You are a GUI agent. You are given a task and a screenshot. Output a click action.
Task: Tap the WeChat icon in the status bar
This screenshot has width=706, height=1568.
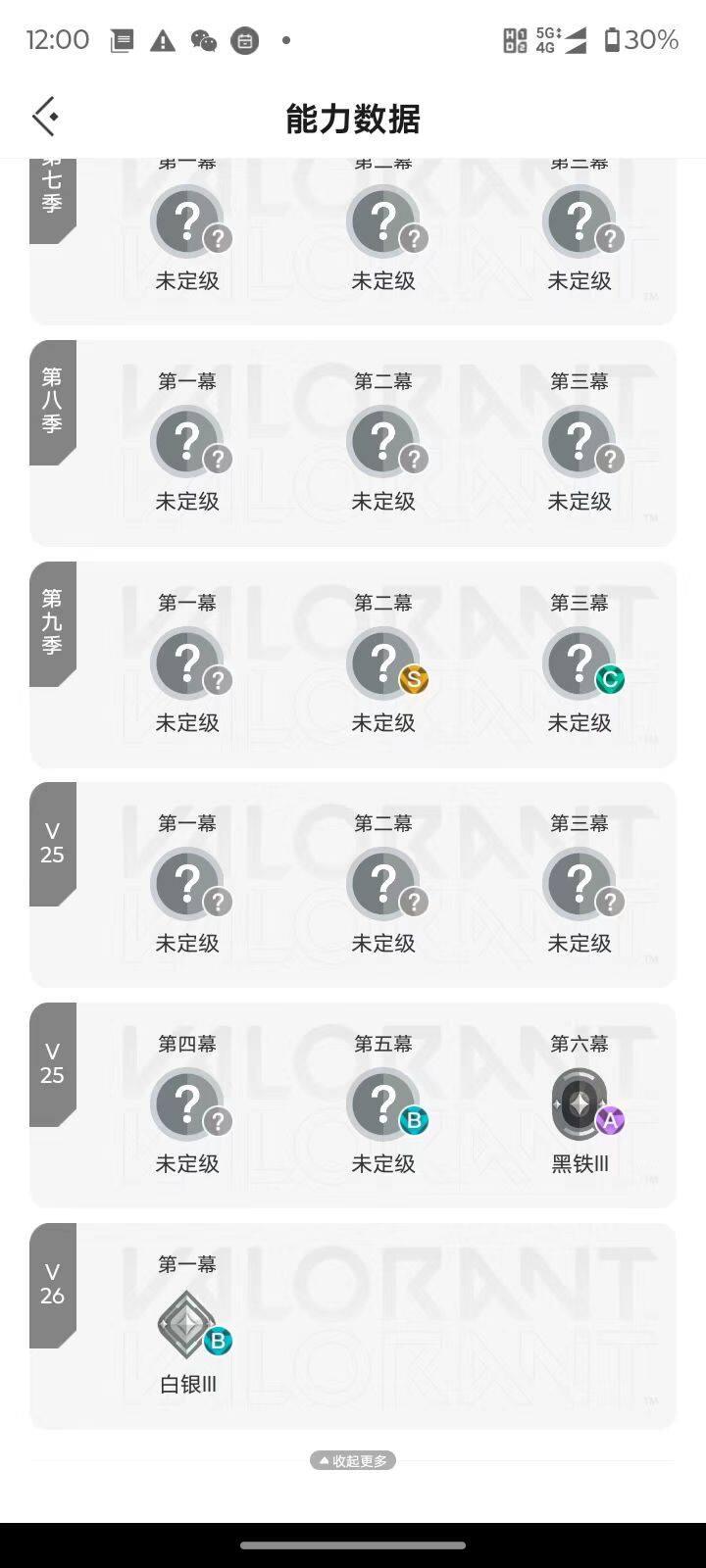[204, 41]
